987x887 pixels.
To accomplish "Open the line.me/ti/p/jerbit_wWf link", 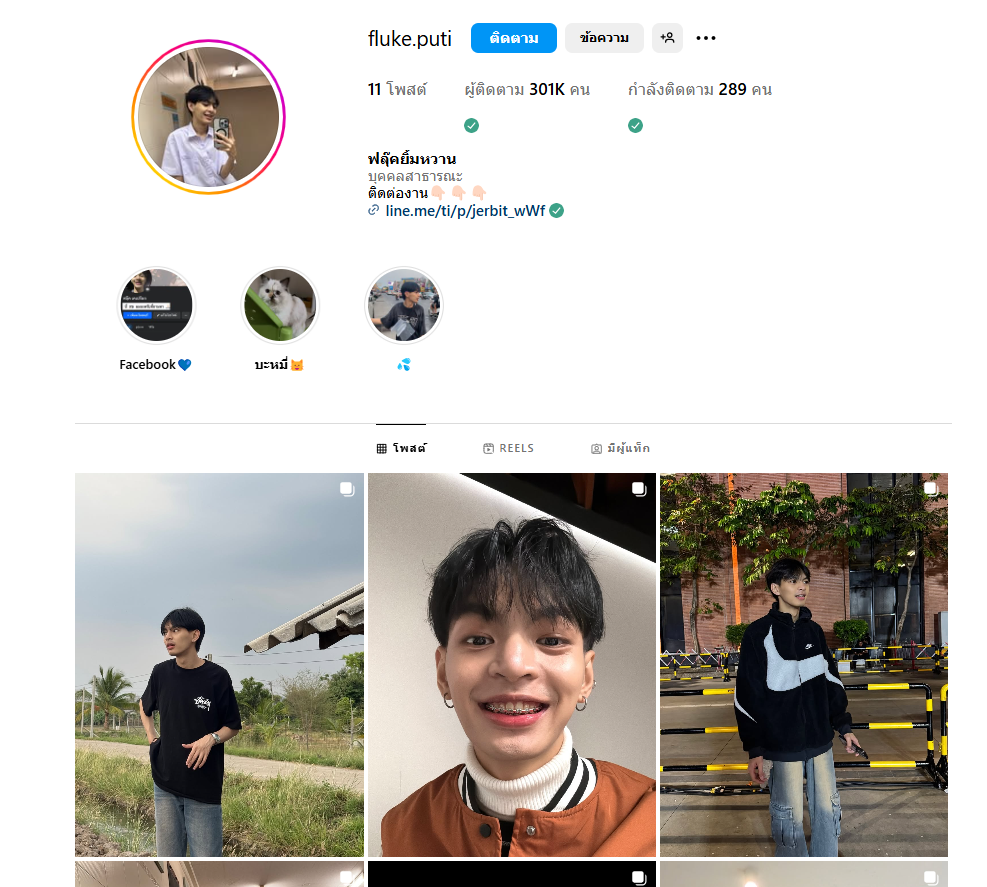I will pos(465,211).
